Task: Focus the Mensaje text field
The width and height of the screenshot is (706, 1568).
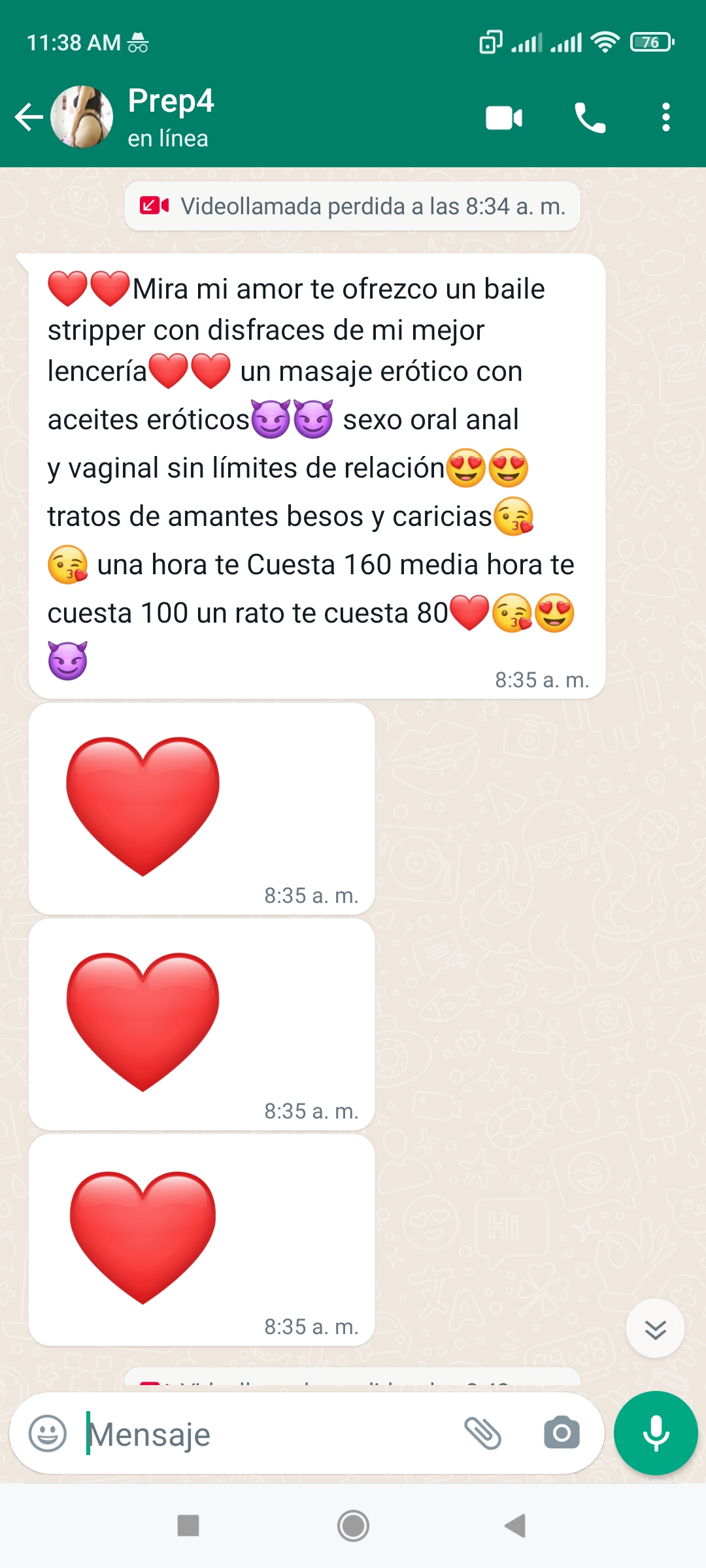Action: (268, 1434)
